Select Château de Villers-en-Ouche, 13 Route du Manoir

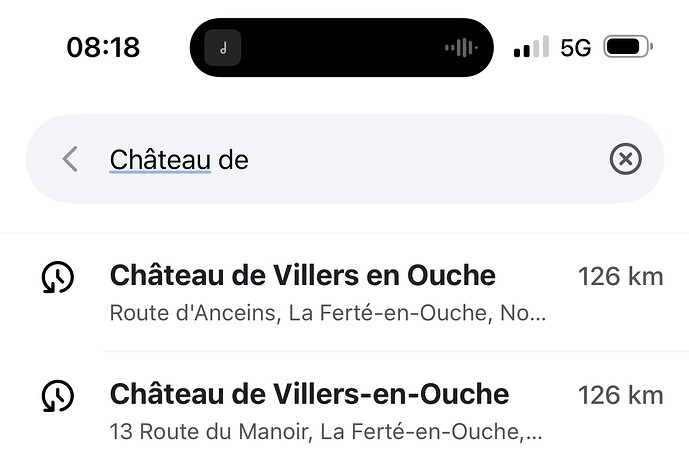click(x=330, y=411)
